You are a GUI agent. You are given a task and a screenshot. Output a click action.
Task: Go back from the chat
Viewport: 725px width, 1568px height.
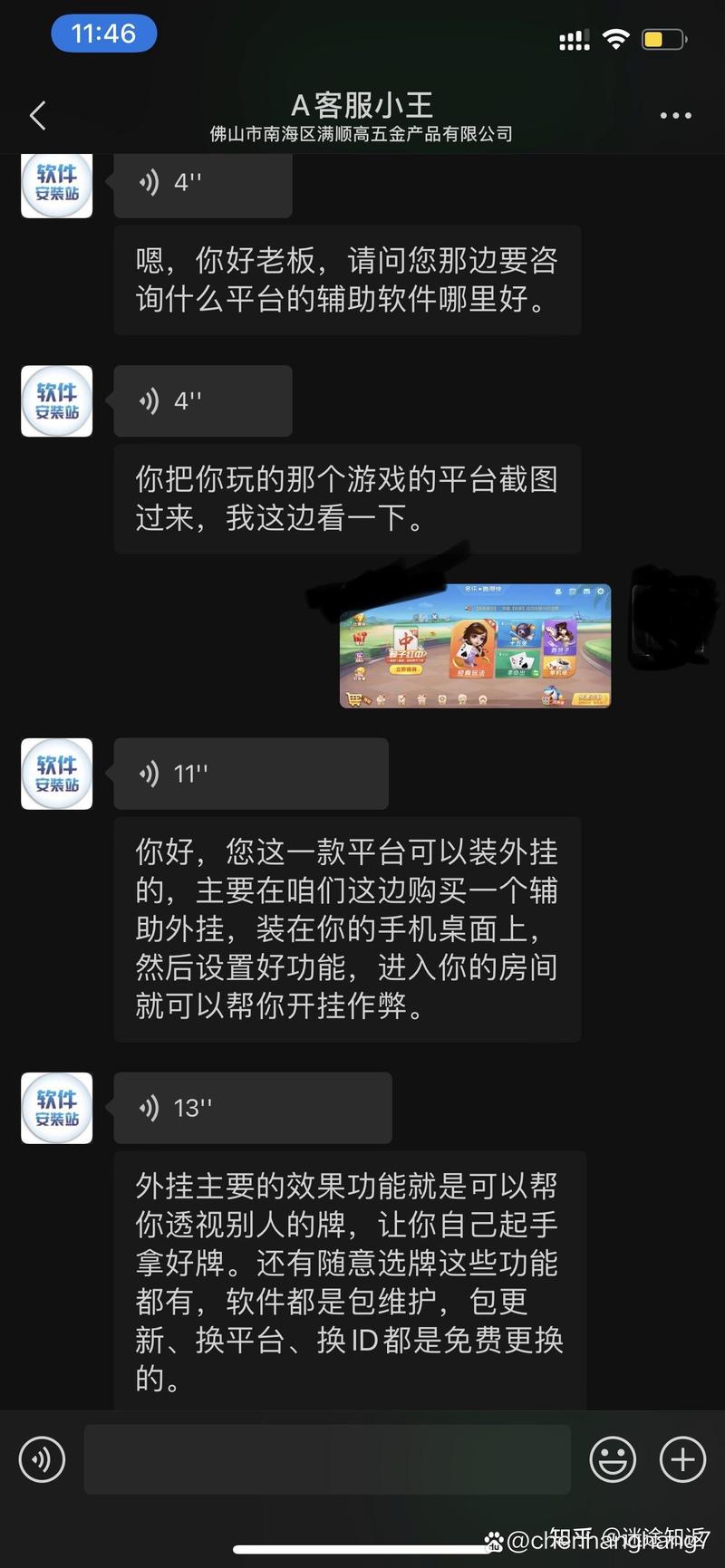(x=37, y=116)
